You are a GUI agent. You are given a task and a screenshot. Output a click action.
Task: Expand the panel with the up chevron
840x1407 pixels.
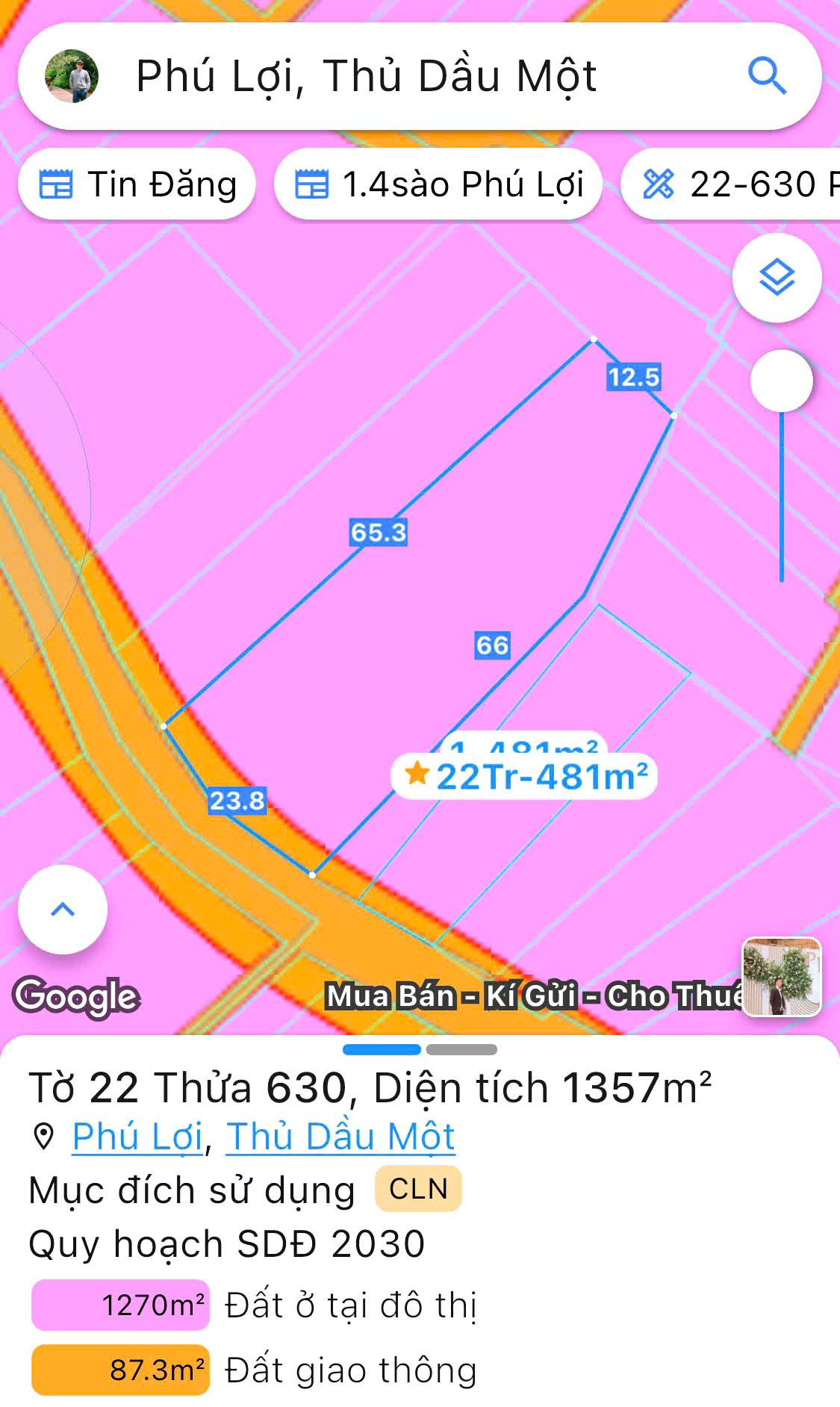click(x=63, y=910)
